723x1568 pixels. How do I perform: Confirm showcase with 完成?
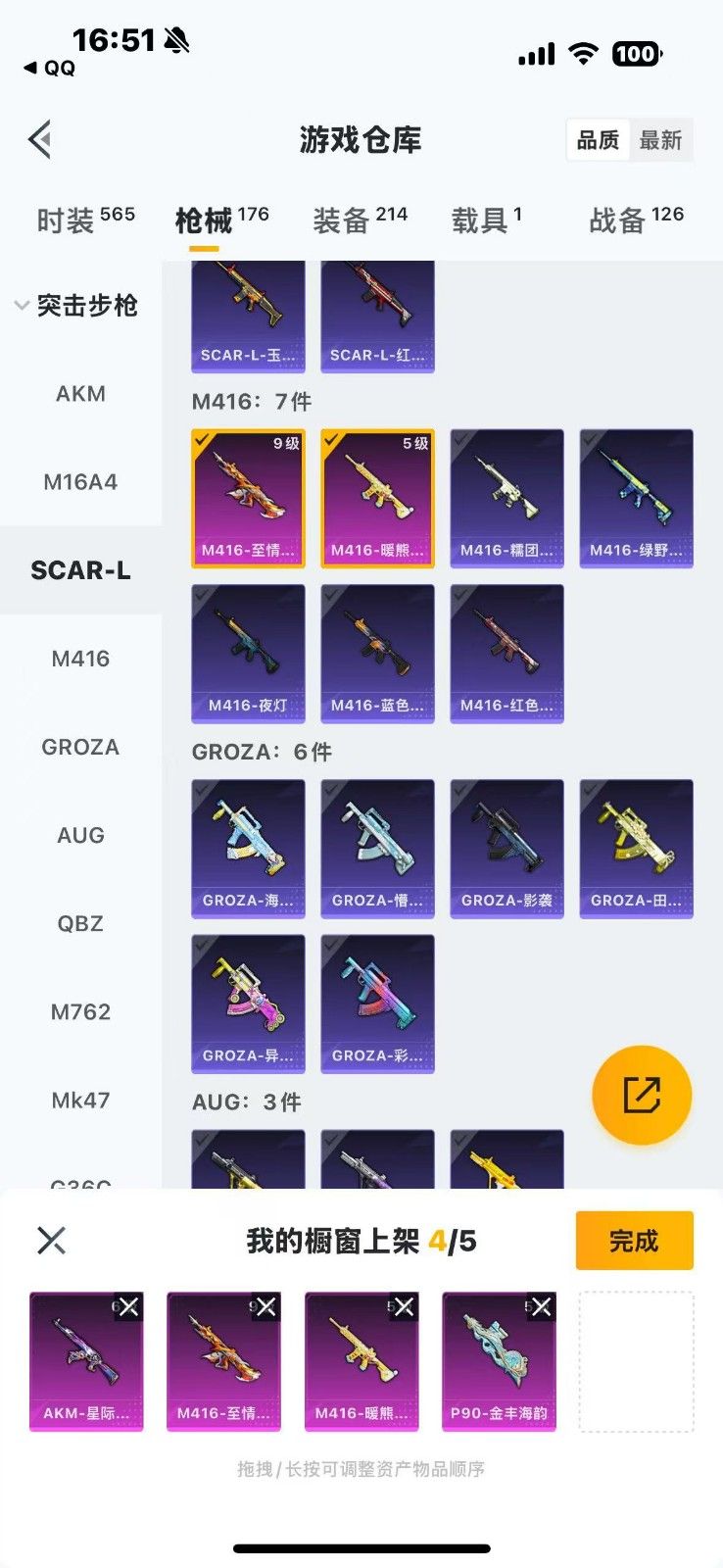634,1241
